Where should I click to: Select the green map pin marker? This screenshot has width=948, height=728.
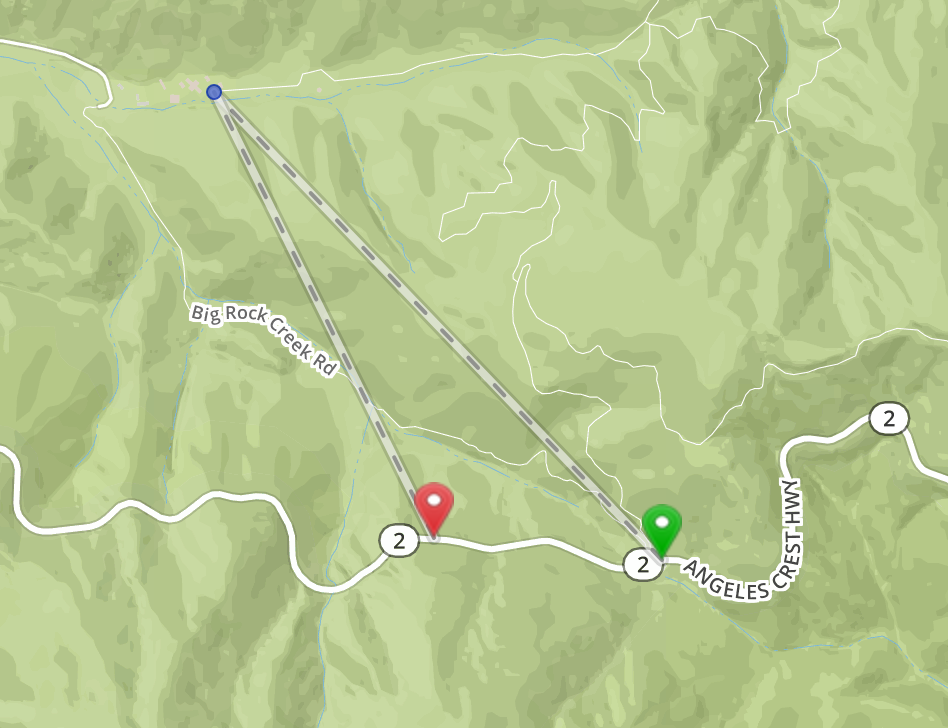click(x=662, y=530)
